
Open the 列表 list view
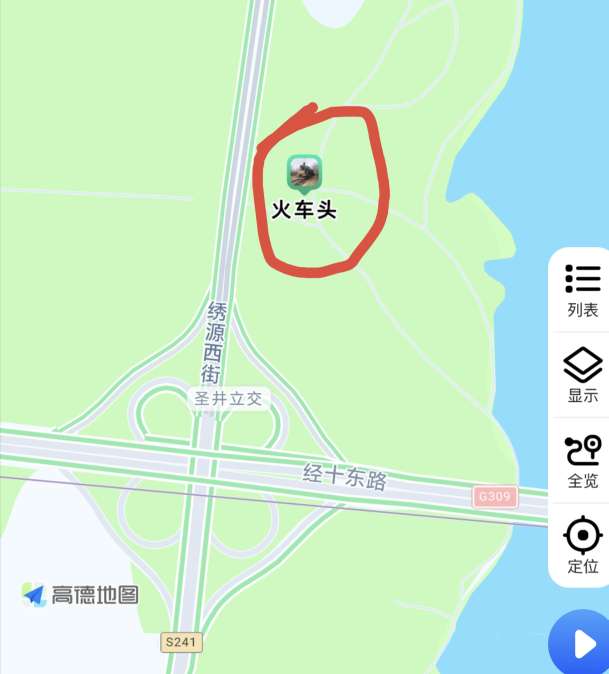[x=583, y=290]
